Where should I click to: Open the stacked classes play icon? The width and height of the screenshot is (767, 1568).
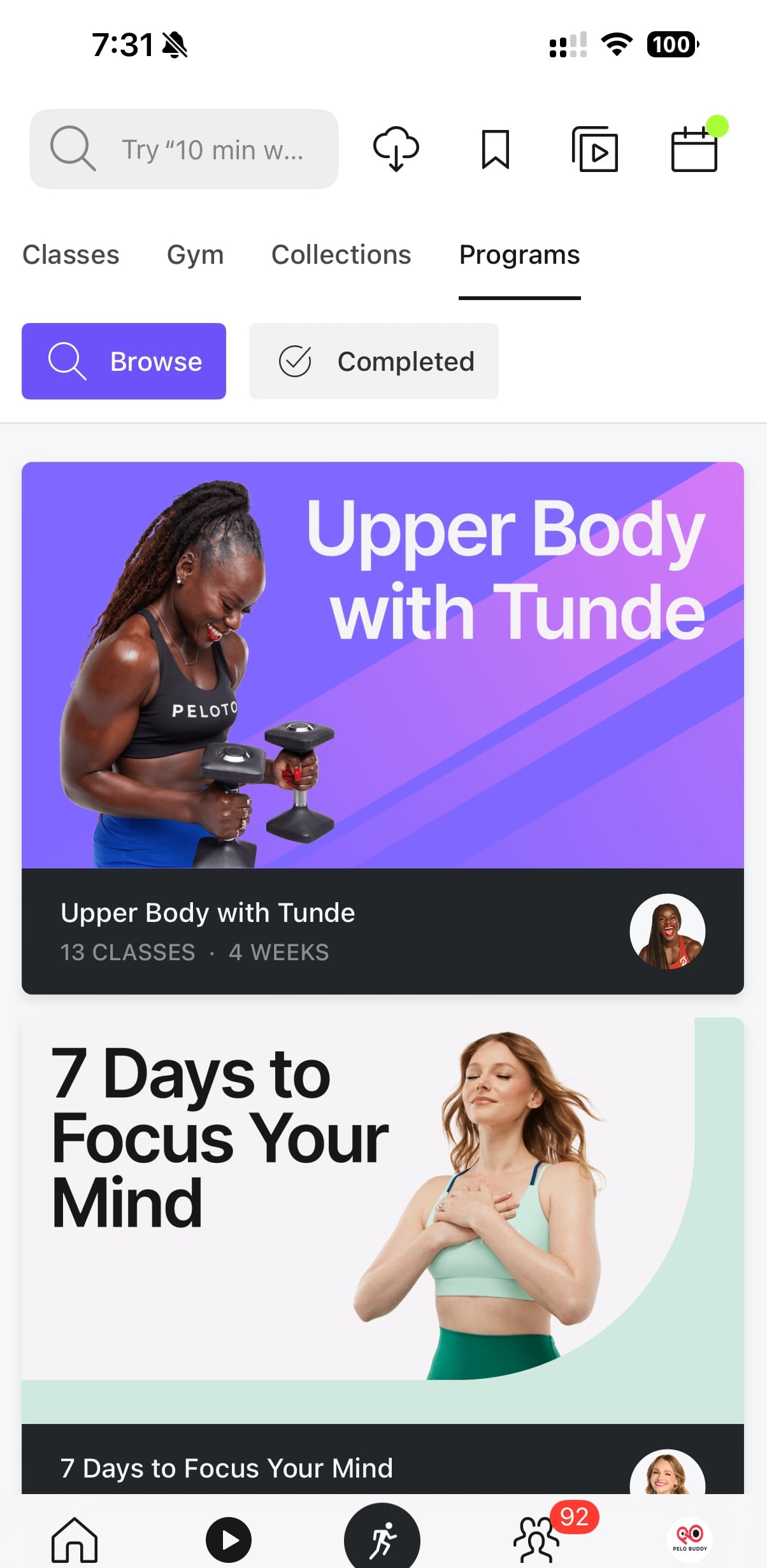594,149
